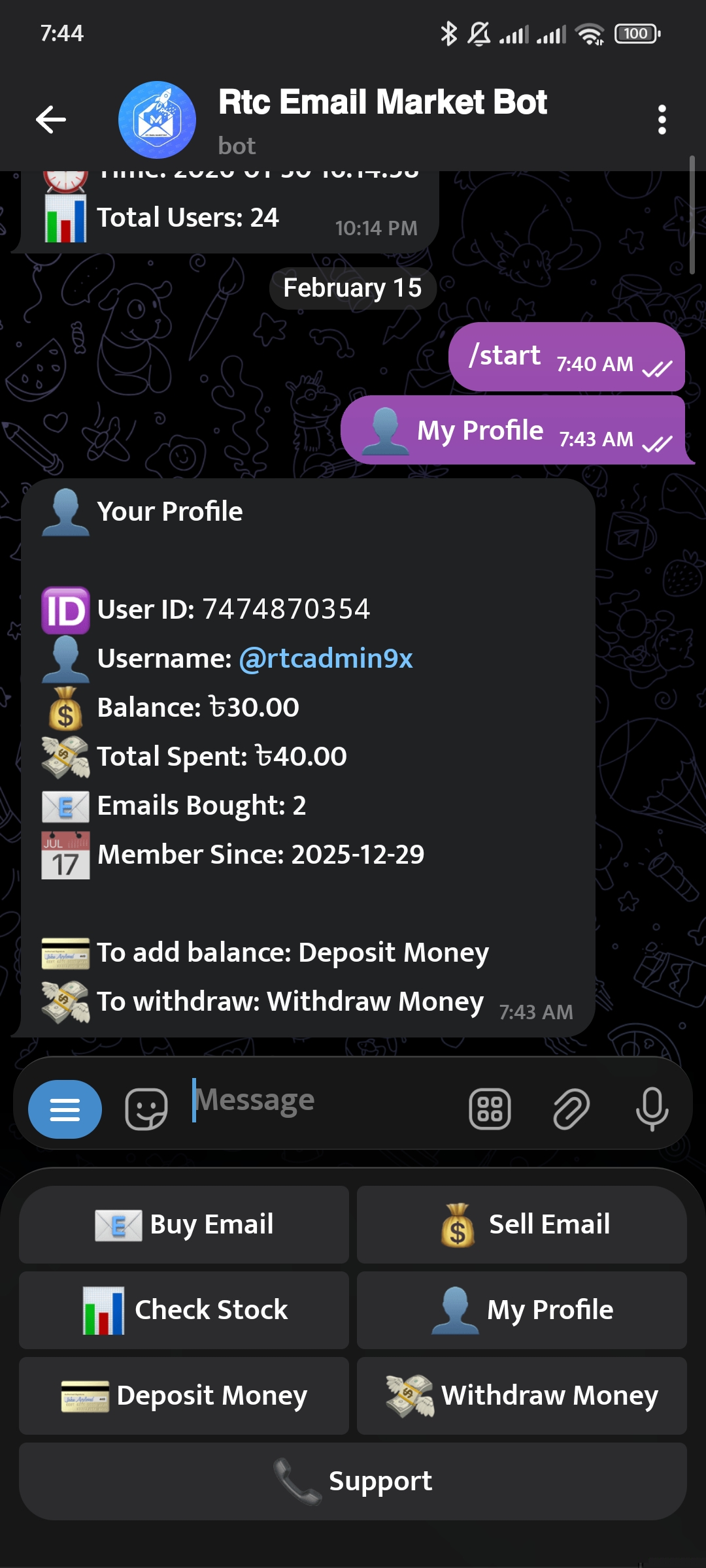Contact Support through the bot keyboard
Image resolution: width=706 pixels, height=1568 pixels.
click(353, 1481)
